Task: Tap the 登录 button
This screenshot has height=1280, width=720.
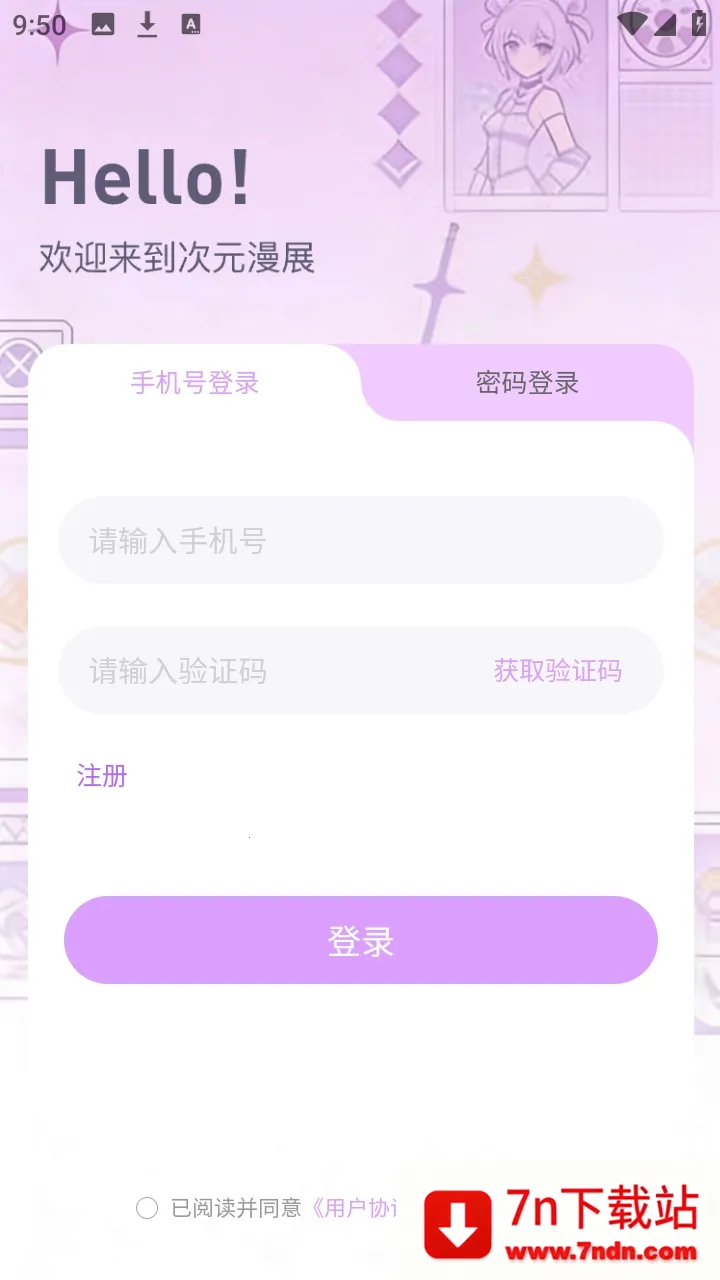Action: click(360, 940)
